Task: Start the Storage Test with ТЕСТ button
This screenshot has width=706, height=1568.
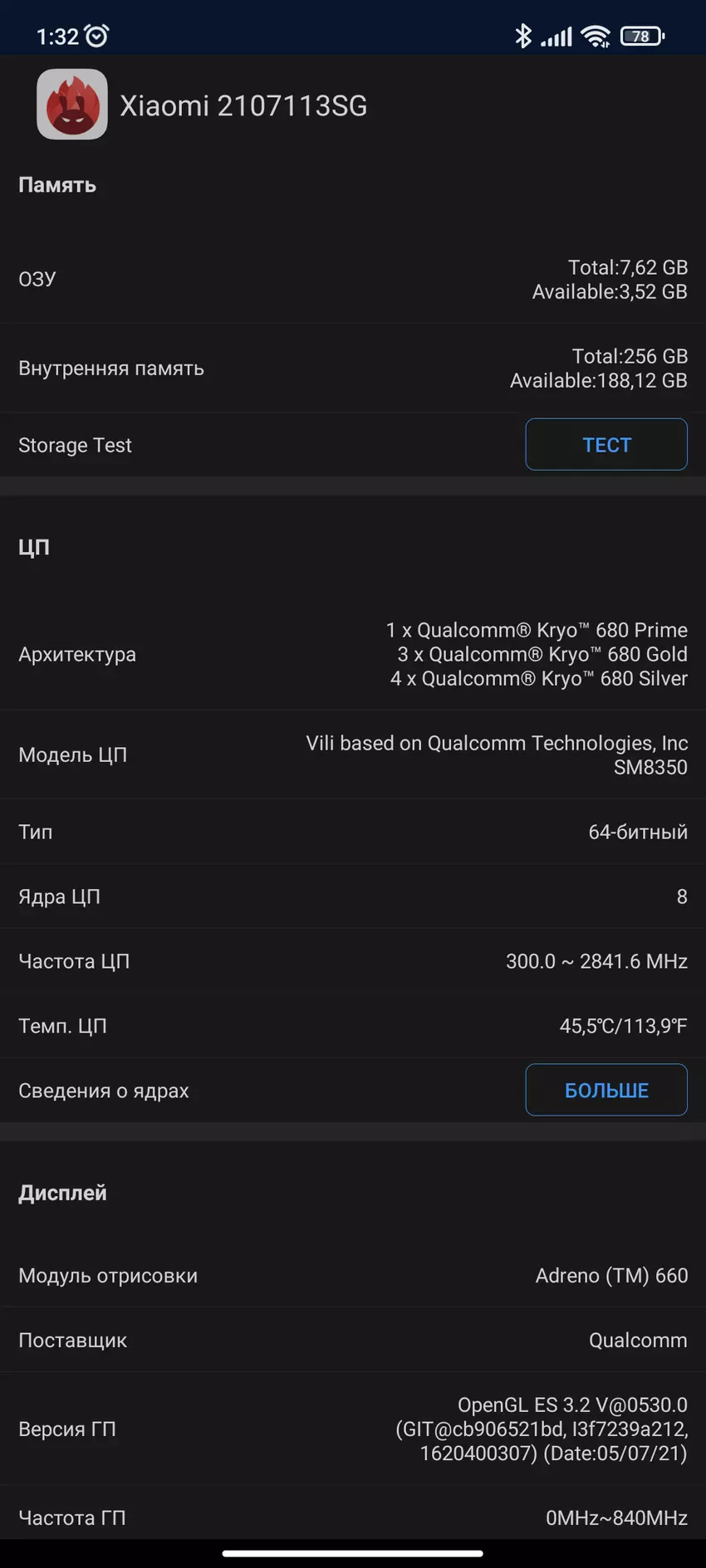Action: point(605,445)
